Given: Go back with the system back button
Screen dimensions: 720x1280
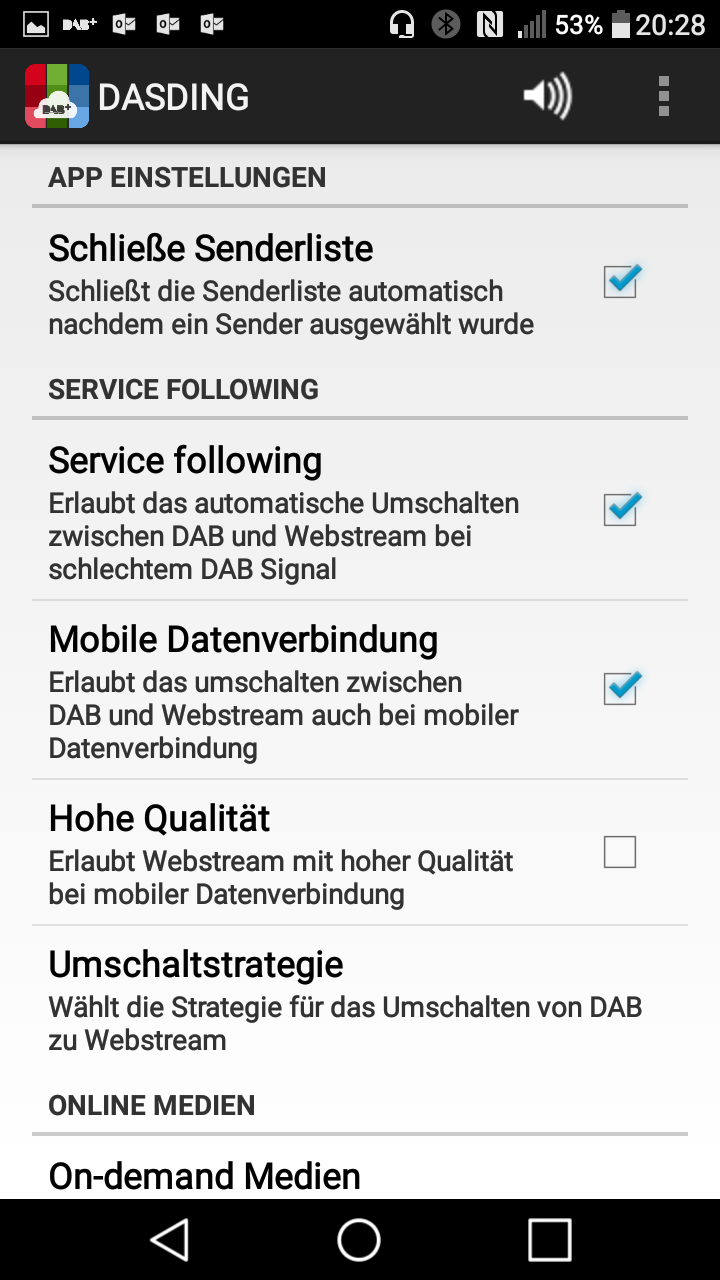Looking at the screenshot, I should [170, 1239].
